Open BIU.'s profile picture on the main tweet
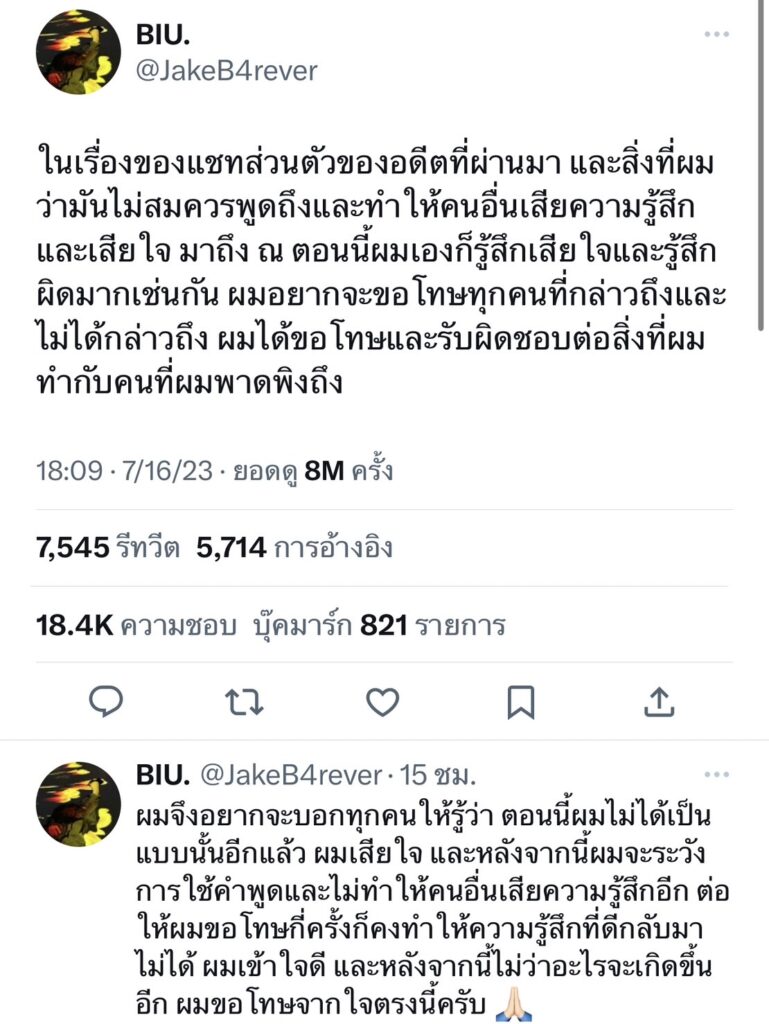Screen dimensions: 769x1024 (x=78, y=52)
